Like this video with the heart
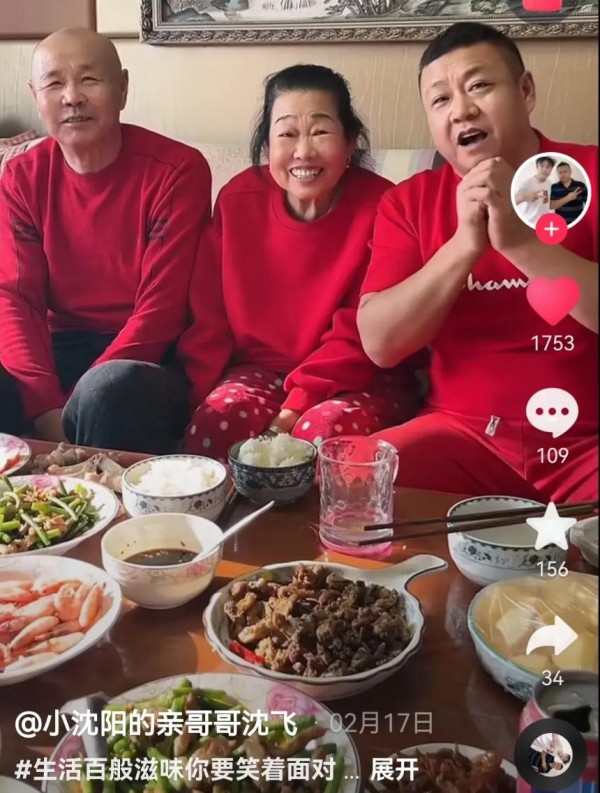 552,300
